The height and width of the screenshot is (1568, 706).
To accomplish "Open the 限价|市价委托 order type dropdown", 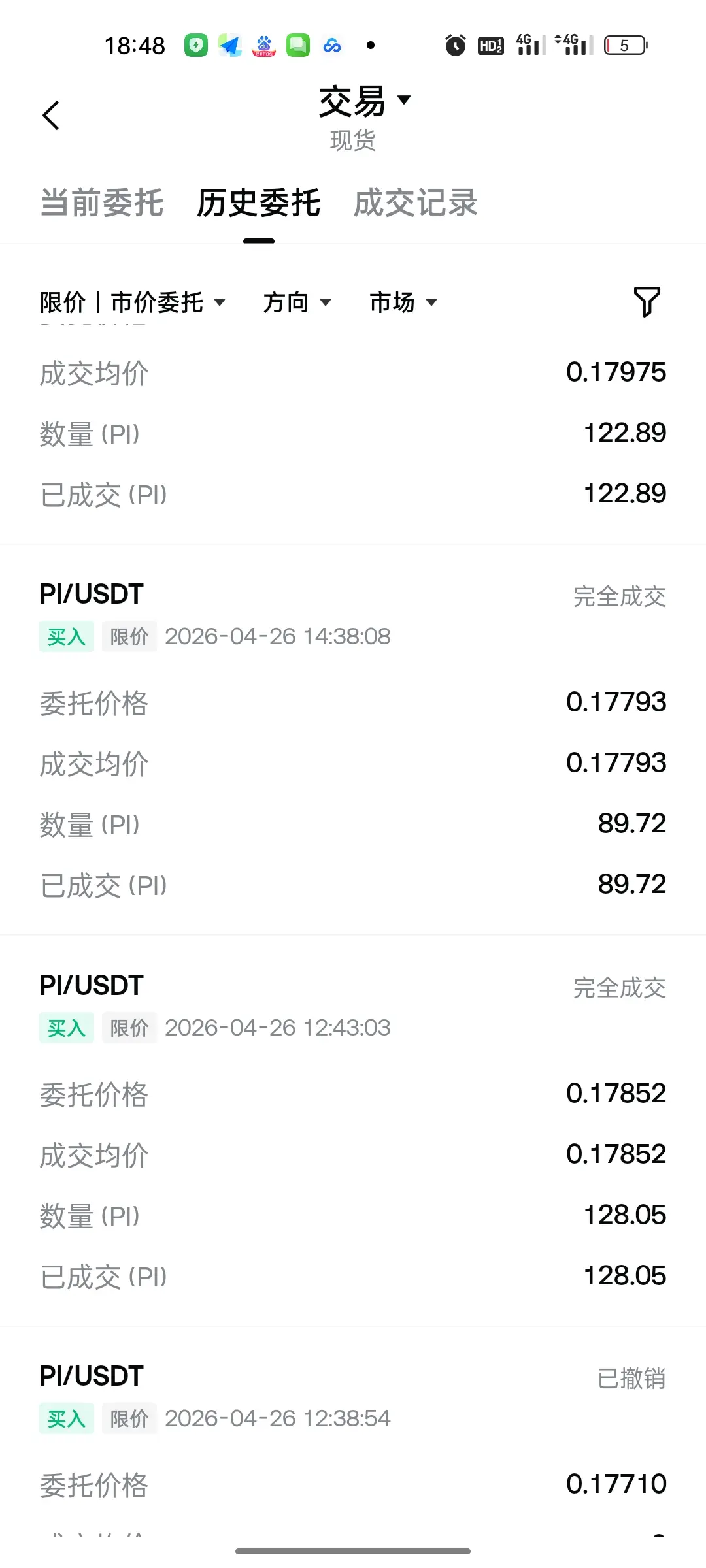I will [133, 302].
